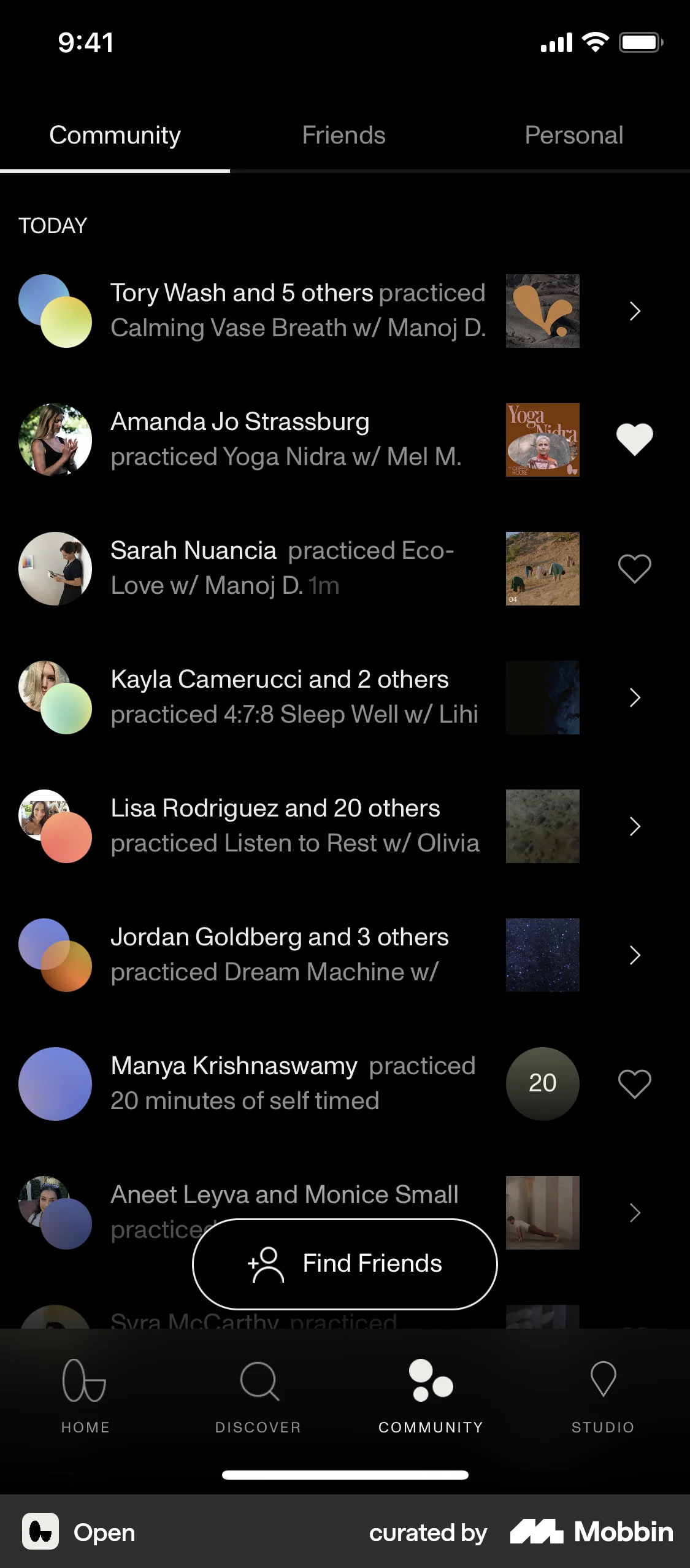Unlike Amanda Jo Strassburg's Yoga Nidra practice

634,439
